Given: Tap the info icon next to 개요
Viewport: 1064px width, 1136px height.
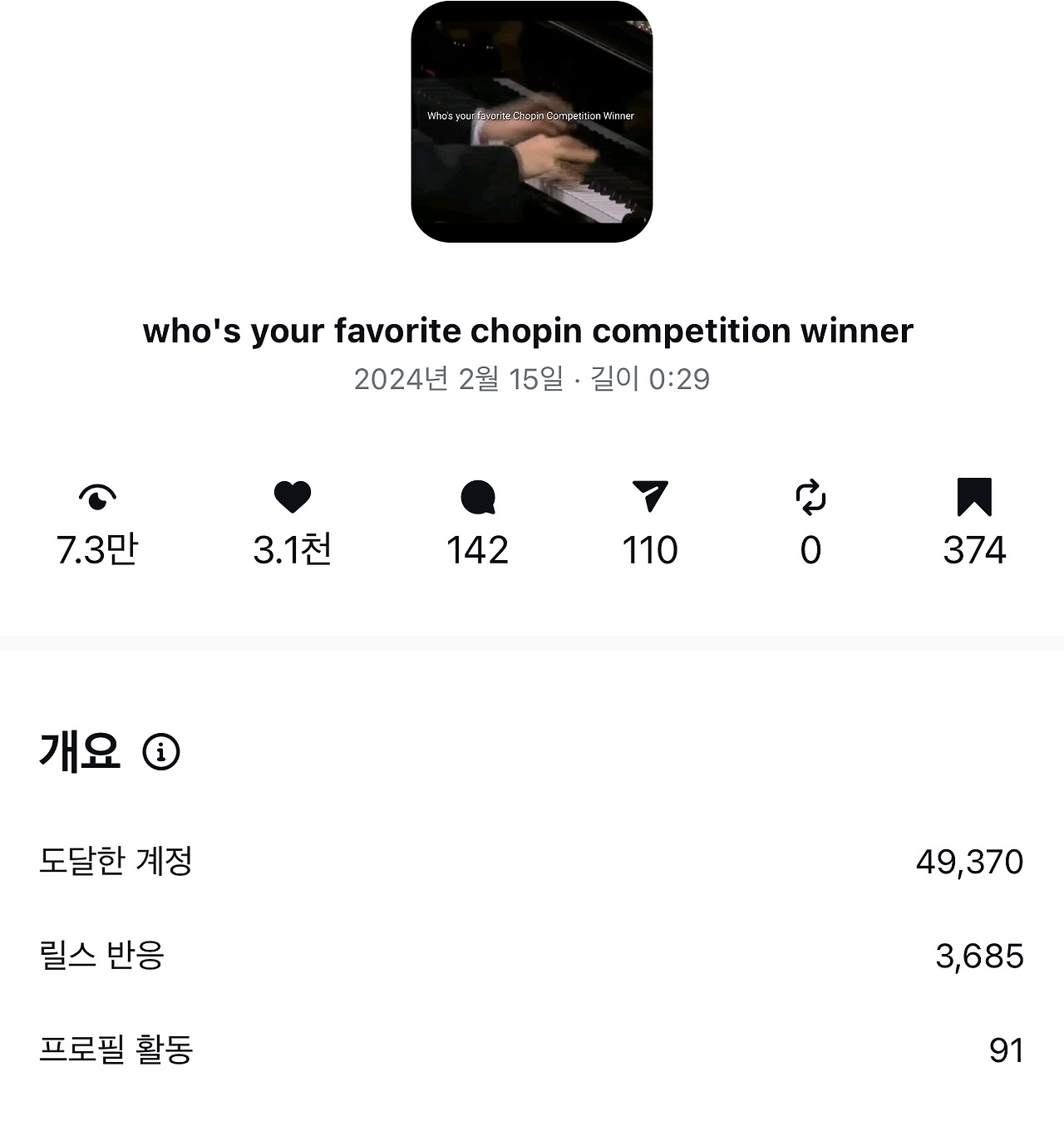Looking at the screenshot, I should [x=161, y=752].
